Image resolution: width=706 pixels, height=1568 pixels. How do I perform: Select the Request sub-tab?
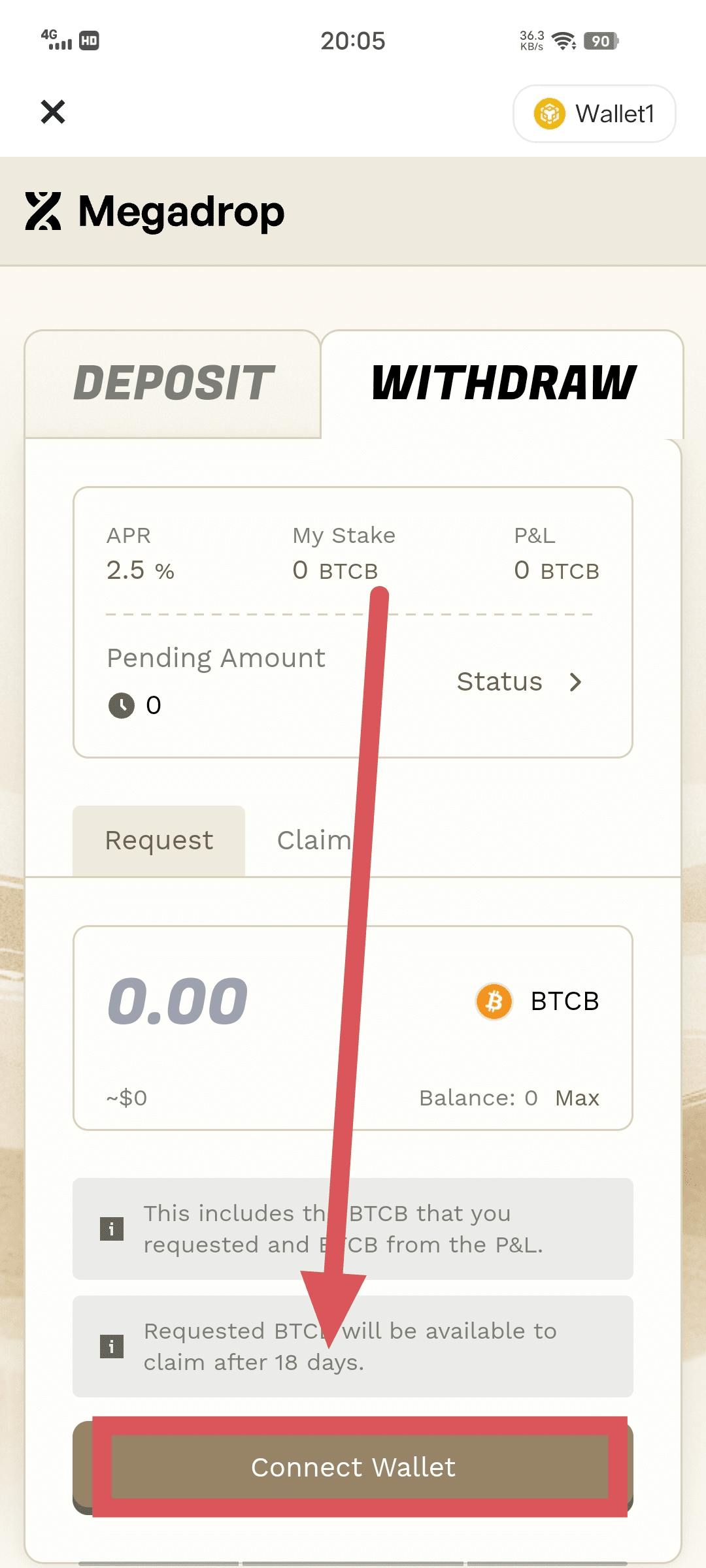[x=159, y=841]
